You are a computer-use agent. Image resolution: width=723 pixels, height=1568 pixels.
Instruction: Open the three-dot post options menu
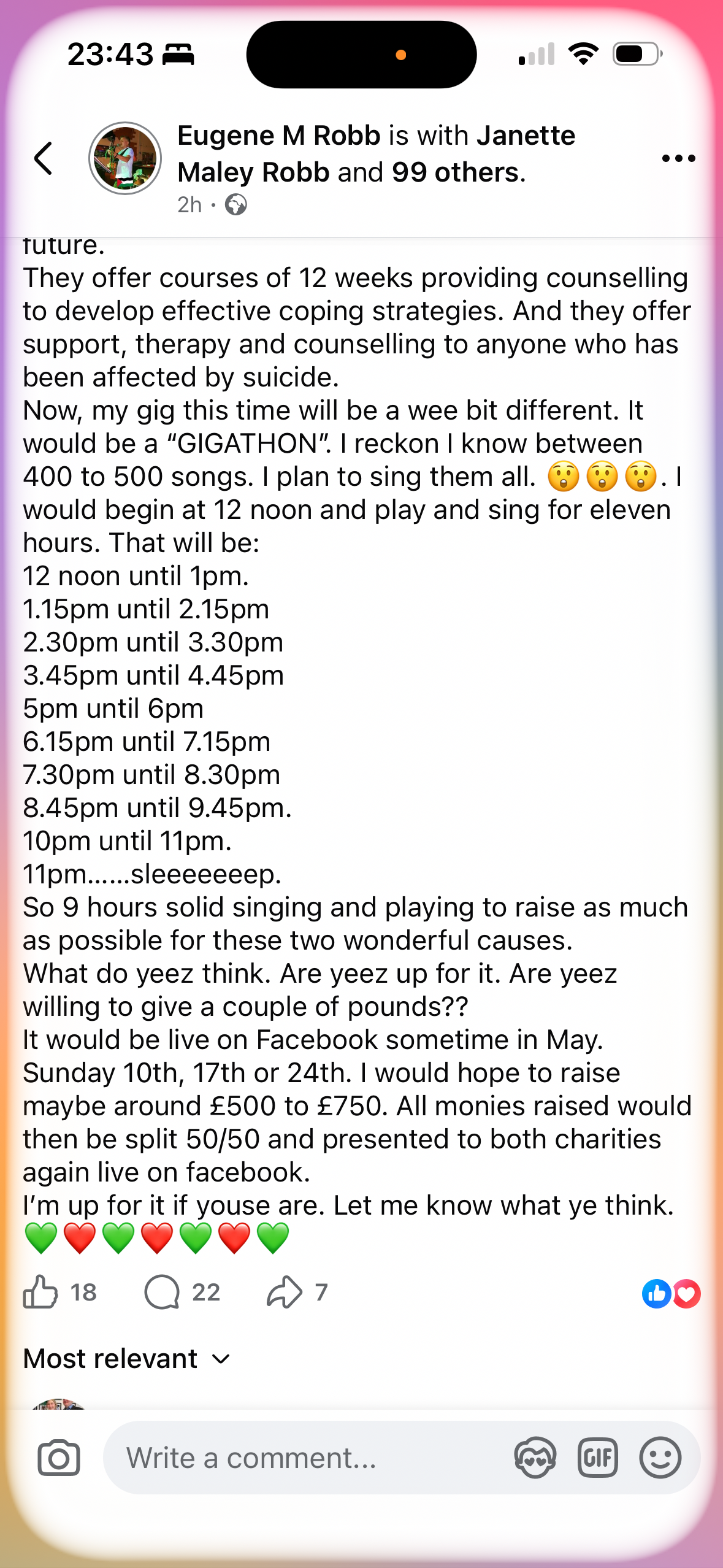click(x=678, y=158)
